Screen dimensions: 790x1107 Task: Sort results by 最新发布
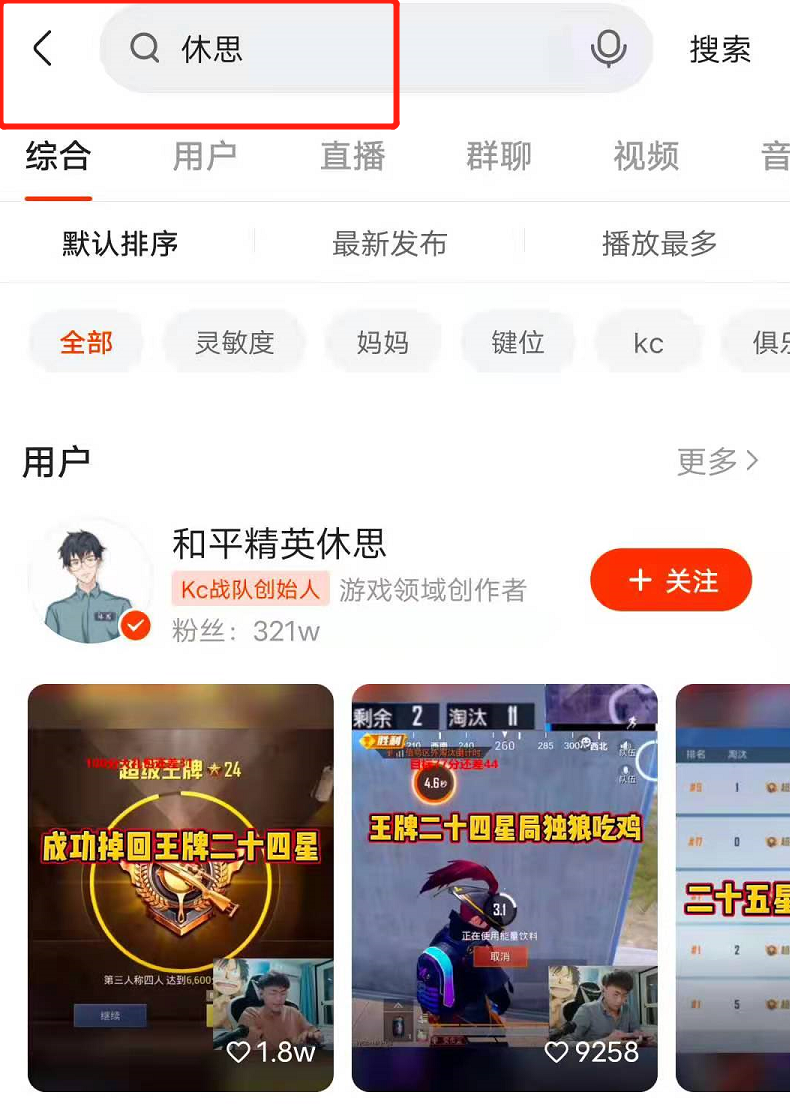(389, 243)
